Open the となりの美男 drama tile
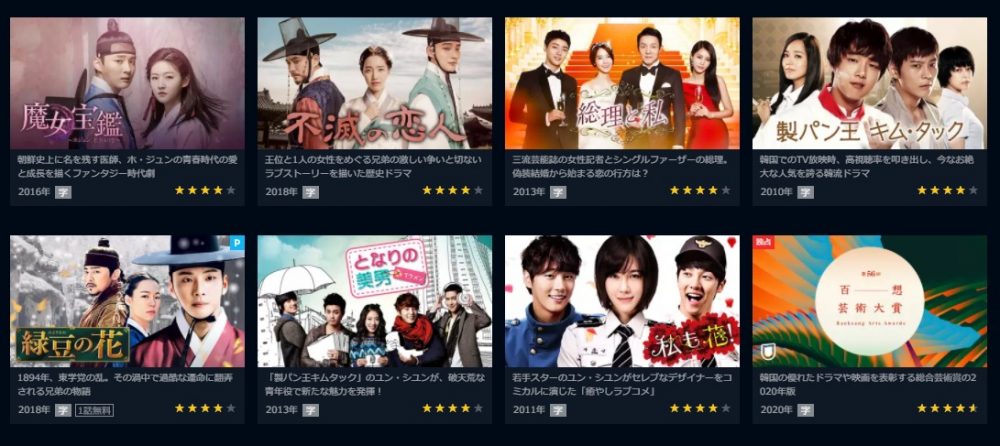 tap(374, 301)
